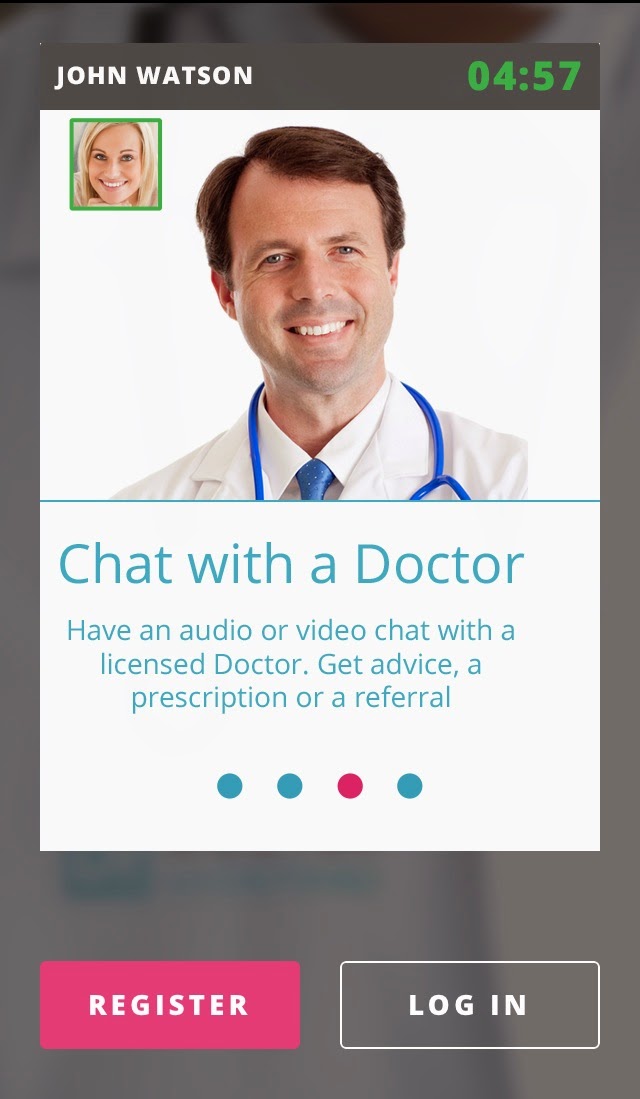Jump to the first onboarding page dot

click(x=230, y=786)
